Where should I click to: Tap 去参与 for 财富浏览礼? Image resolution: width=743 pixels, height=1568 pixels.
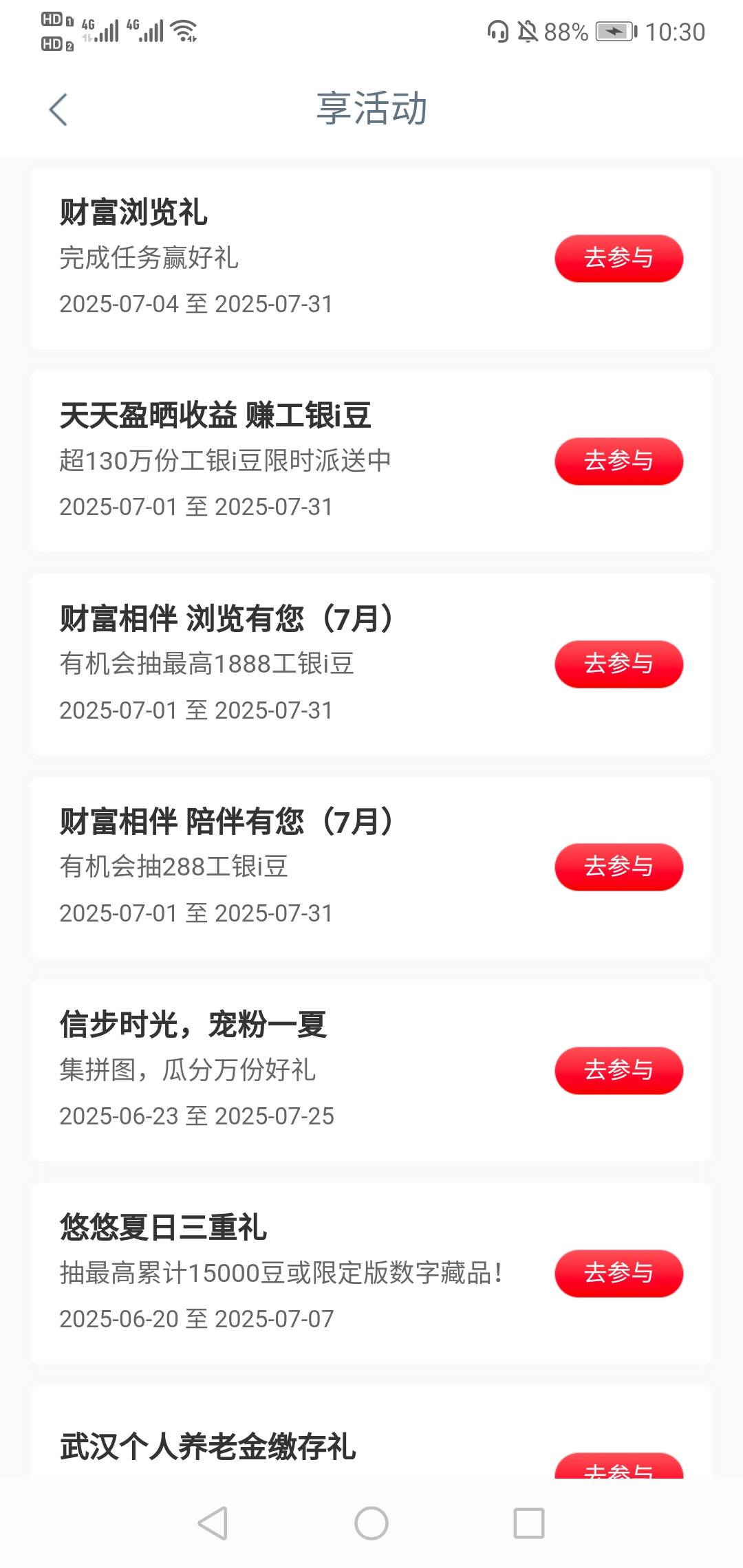point(618,259)
